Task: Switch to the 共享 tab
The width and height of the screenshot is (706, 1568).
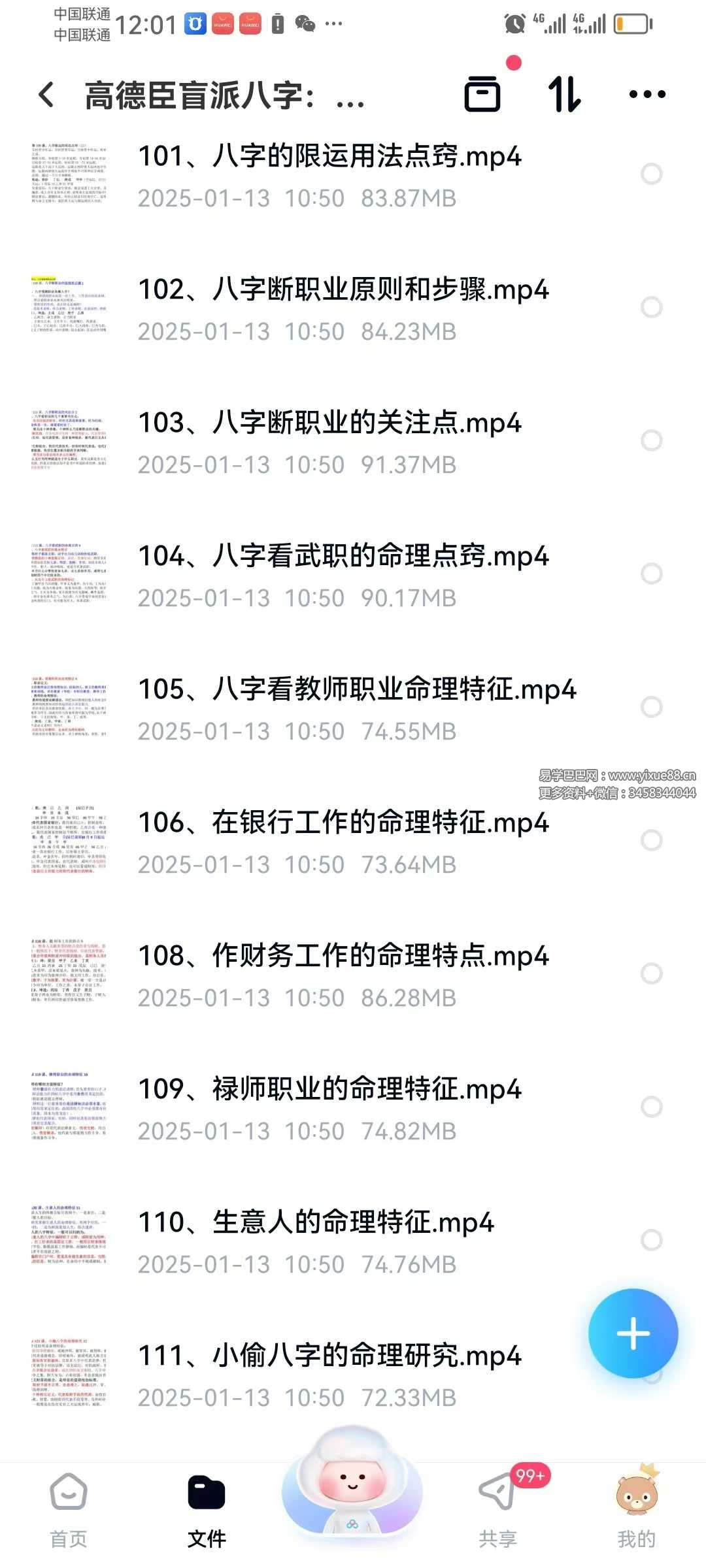Action: pyautogui.click(x=497, y=1509)
